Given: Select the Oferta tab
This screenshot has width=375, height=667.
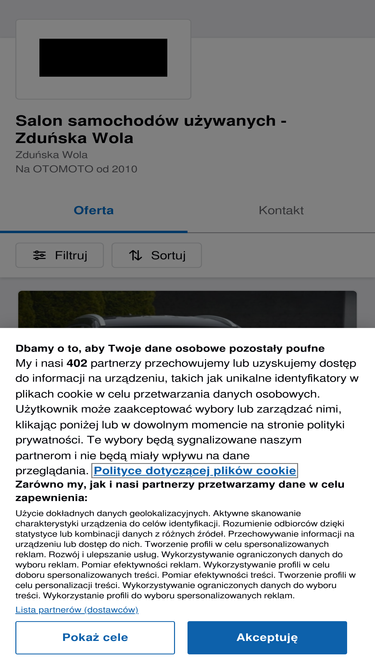Looking at the screenshot, I should (x=94, y=210).
